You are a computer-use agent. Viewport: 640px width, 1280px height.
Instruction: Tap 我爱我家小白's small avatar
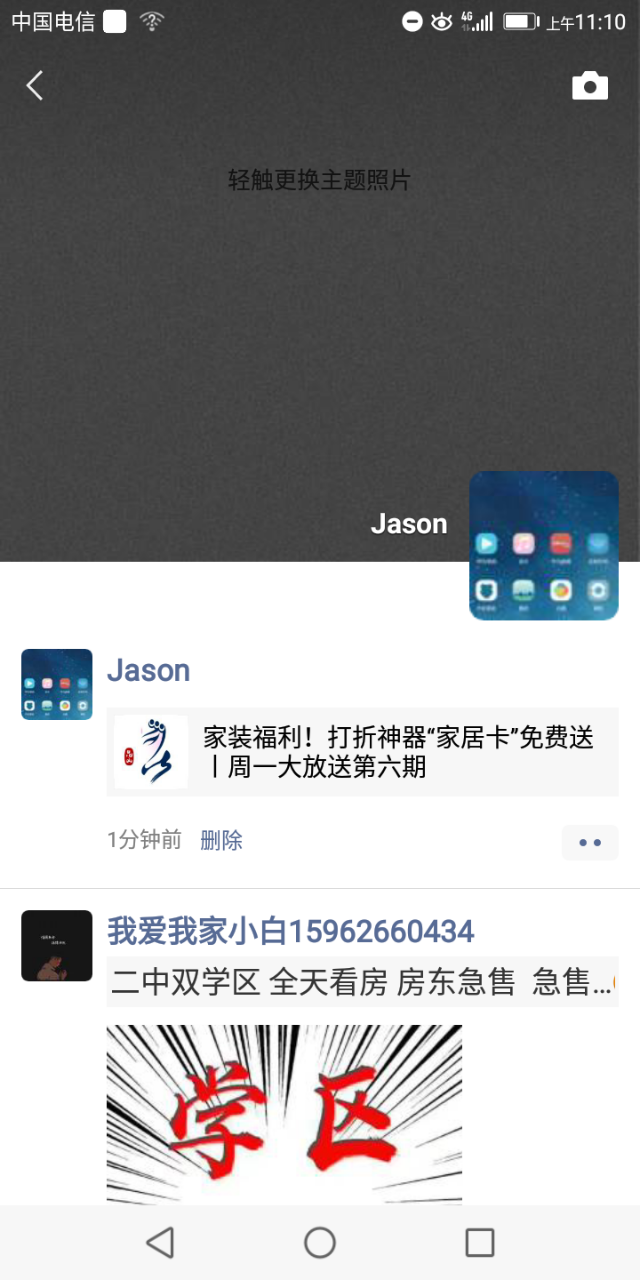click(57, 946)
